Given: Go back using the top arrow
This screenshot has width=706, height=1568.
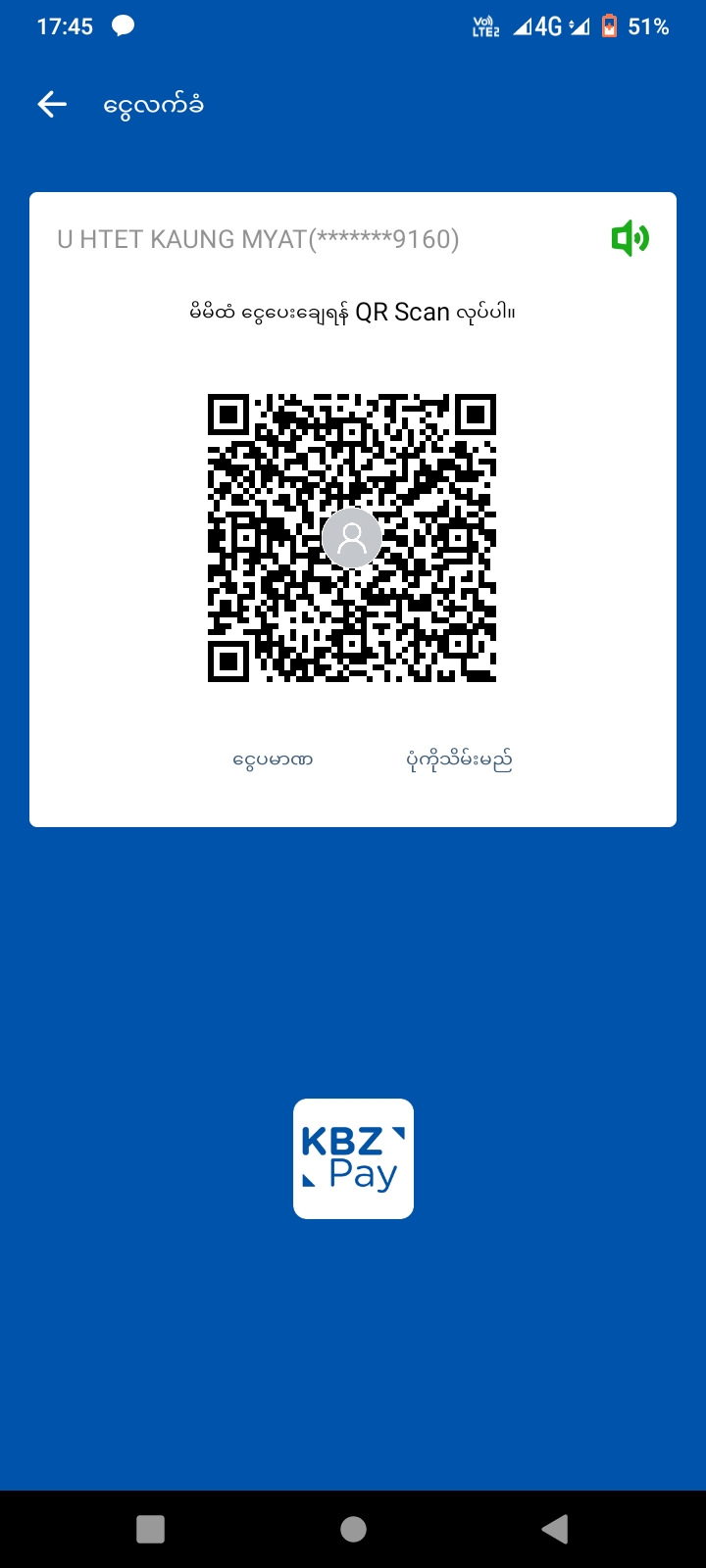Looking at the screenshot, I should pos(52,104).
